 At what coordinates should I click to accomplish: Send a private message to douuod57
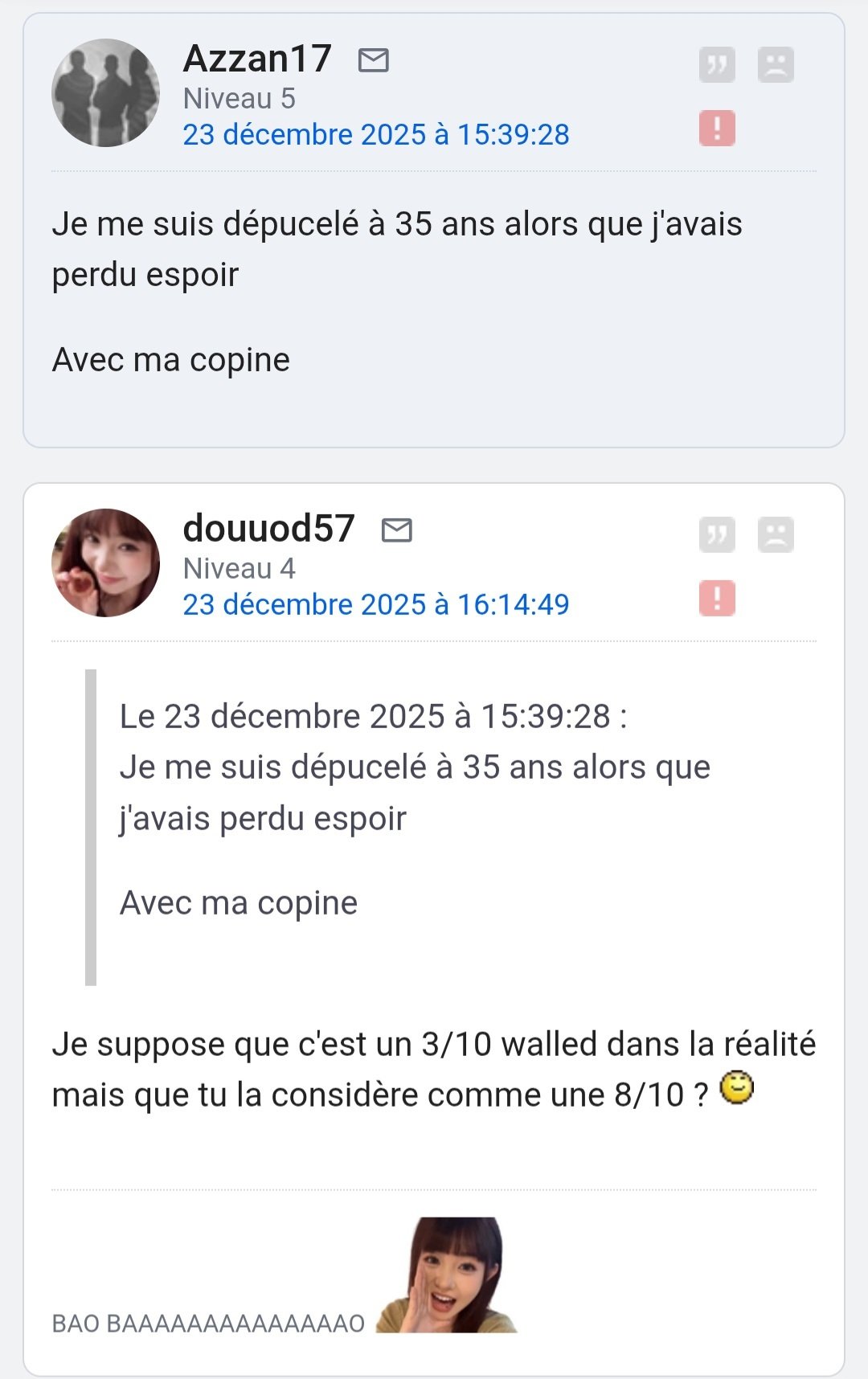click(x=396, y=530)
